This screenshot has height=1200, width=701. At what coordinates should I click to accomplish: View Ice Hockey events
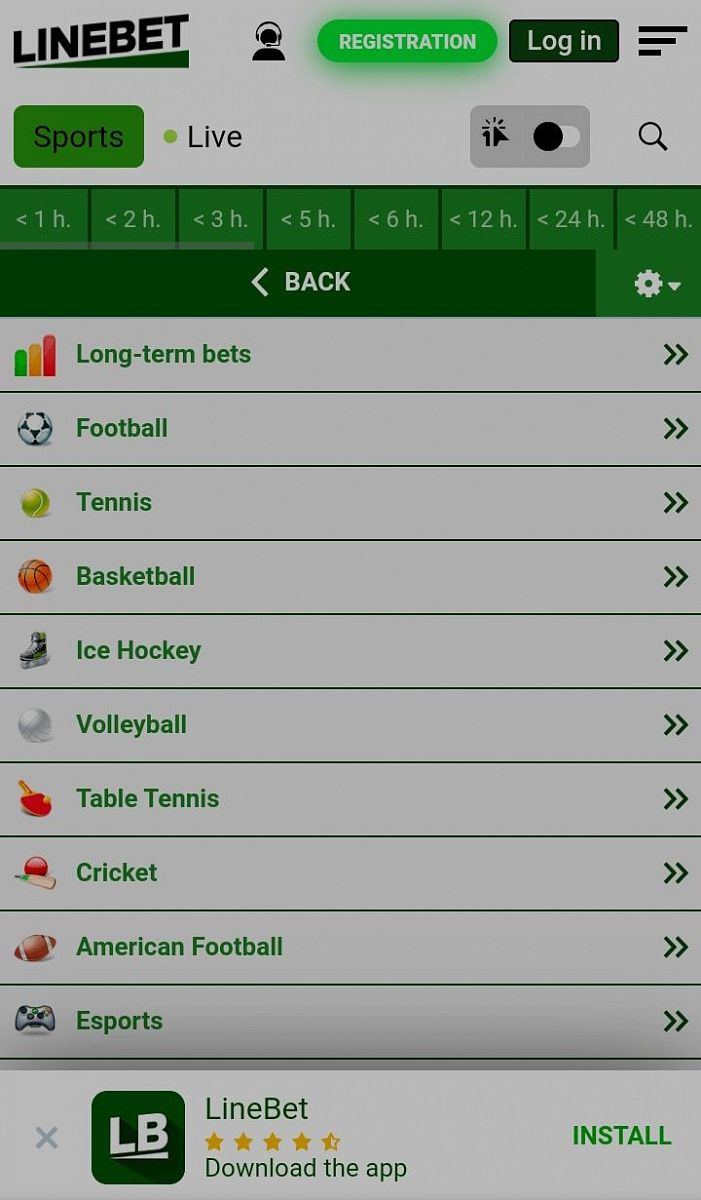pyautogui.click(x=350, y=651)
